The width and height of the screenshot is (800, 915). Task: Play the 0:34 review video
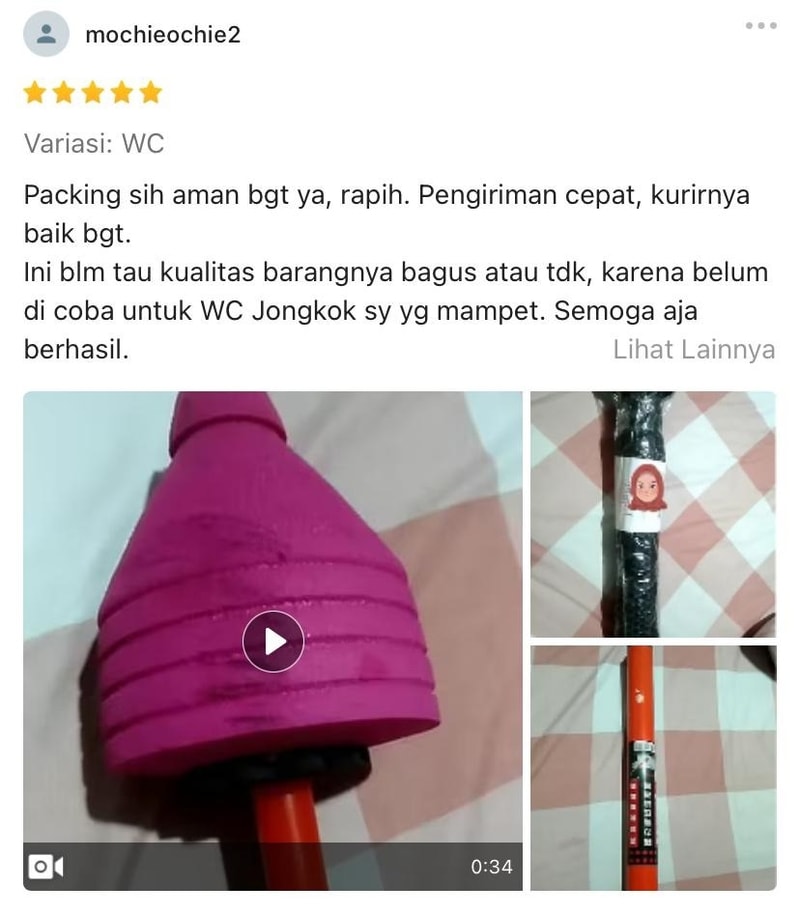click(x=273, y=641)
